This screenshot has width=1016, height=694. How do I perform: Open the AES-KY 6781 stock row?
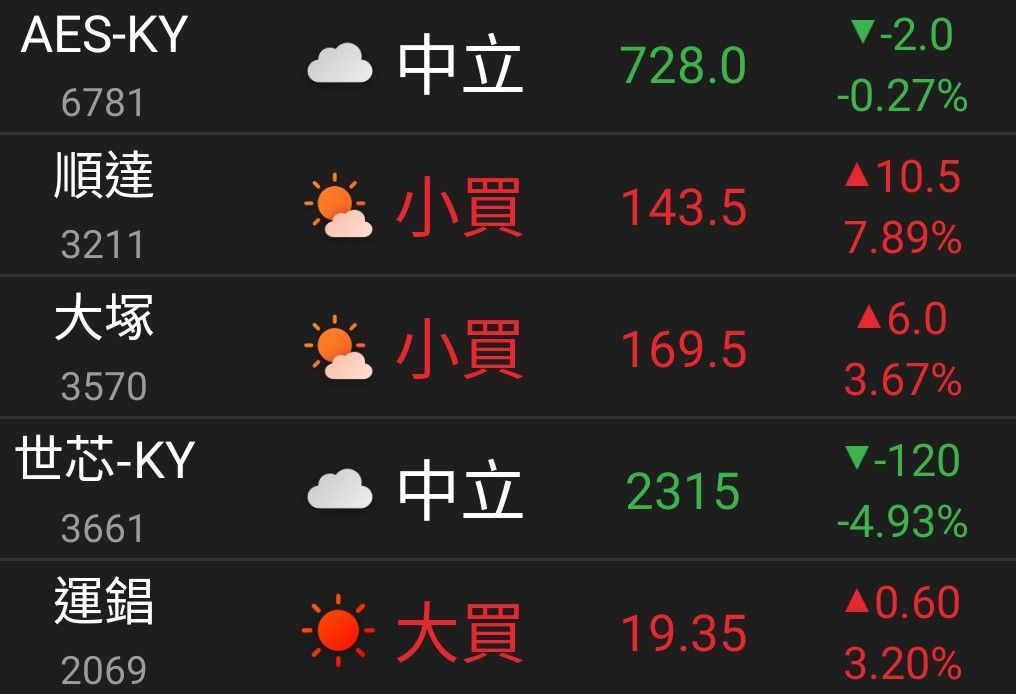[104, 66]
